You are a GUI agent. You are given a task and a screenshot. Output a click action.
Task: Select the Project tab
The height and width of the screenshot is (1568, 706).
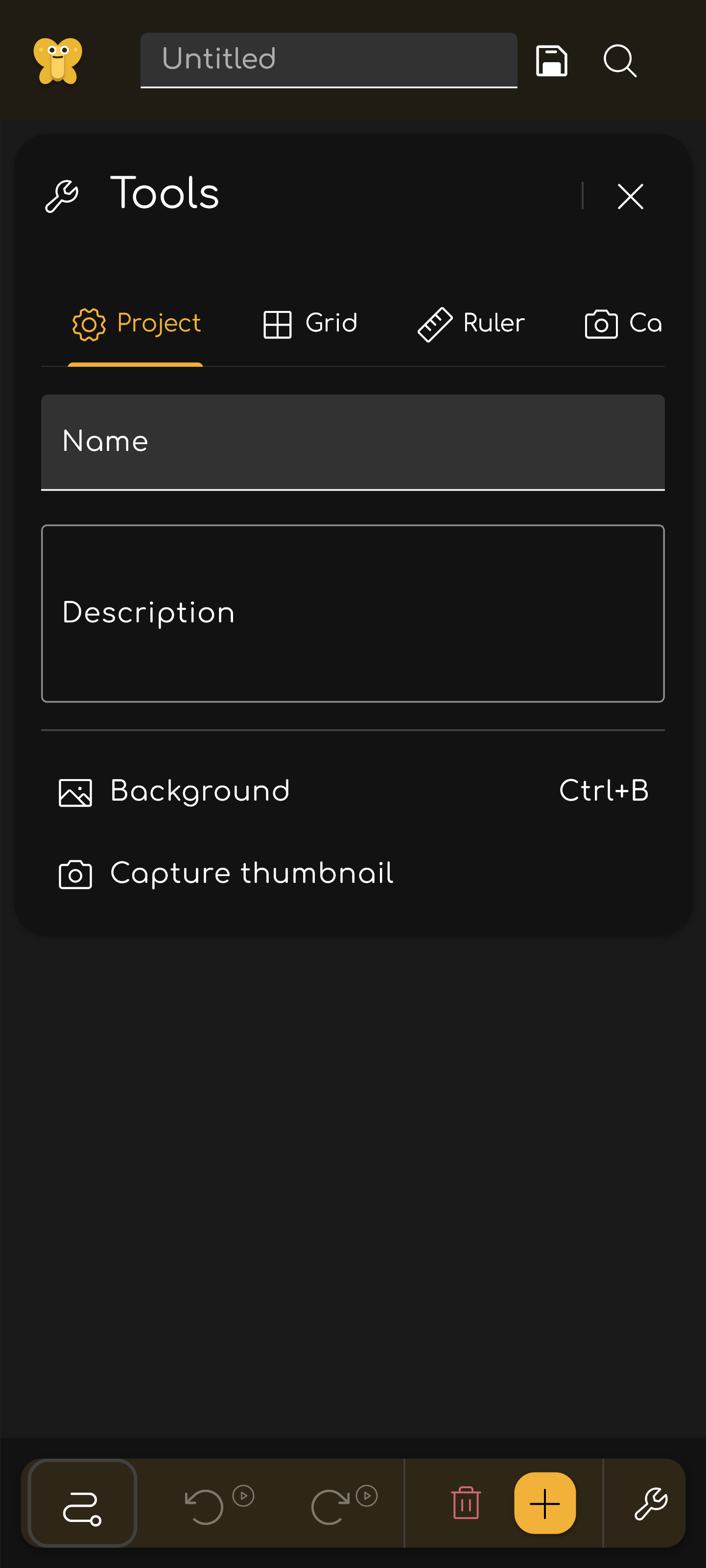point(136,323)
